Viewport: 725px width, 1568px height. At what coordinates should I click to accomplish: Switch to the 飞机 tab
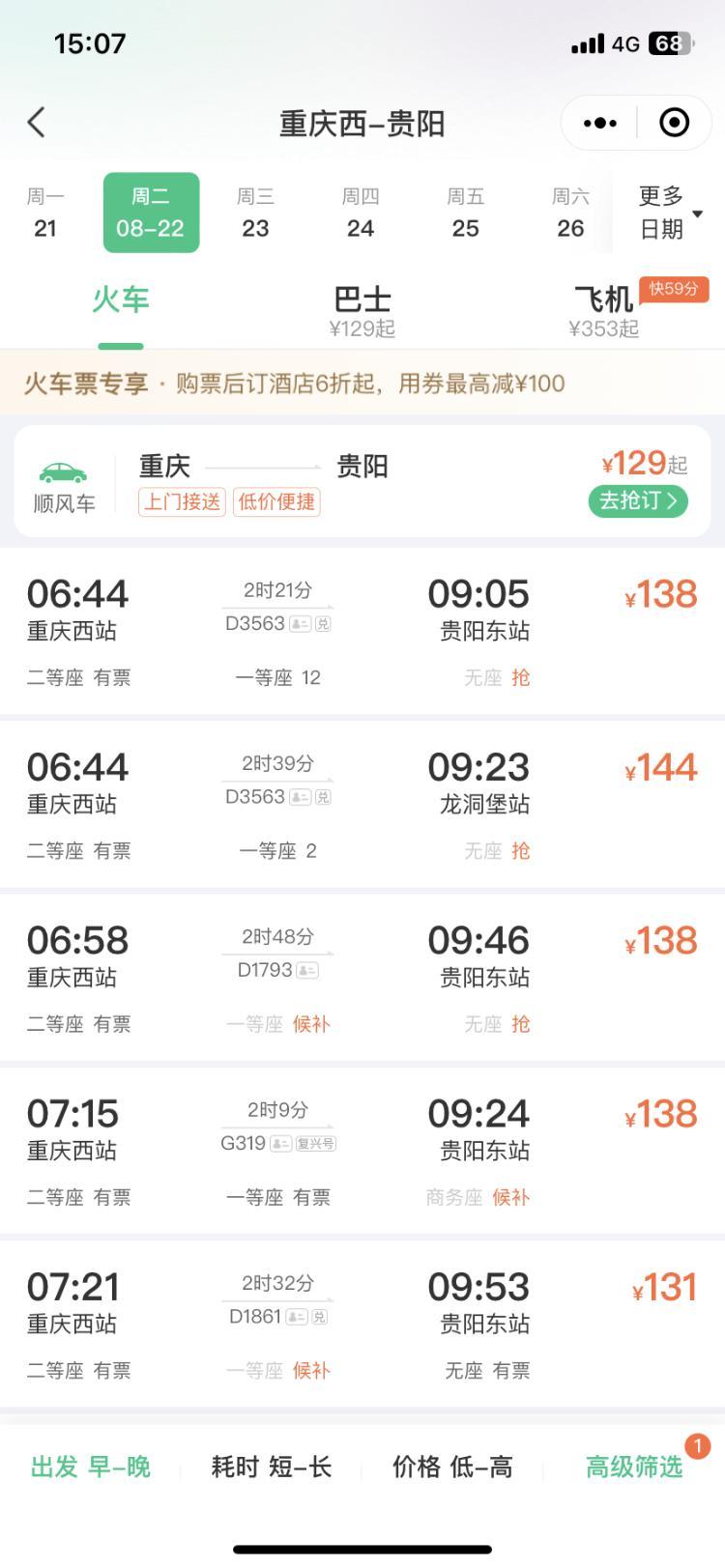tap(604, 311)
